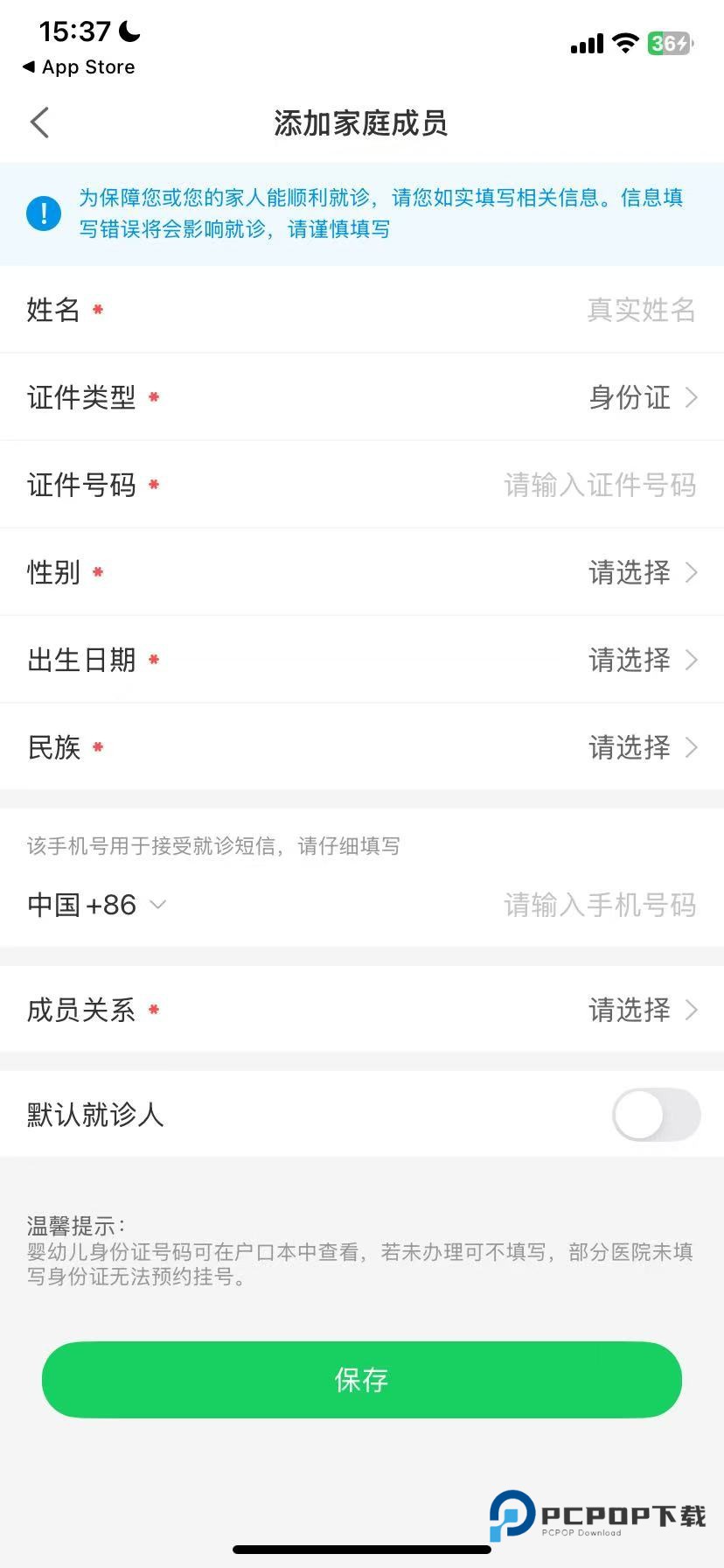Tap the green 保存 button
Image resolution: width=724 pixels, height=1568 pixels.
[x=362, y=1380]
